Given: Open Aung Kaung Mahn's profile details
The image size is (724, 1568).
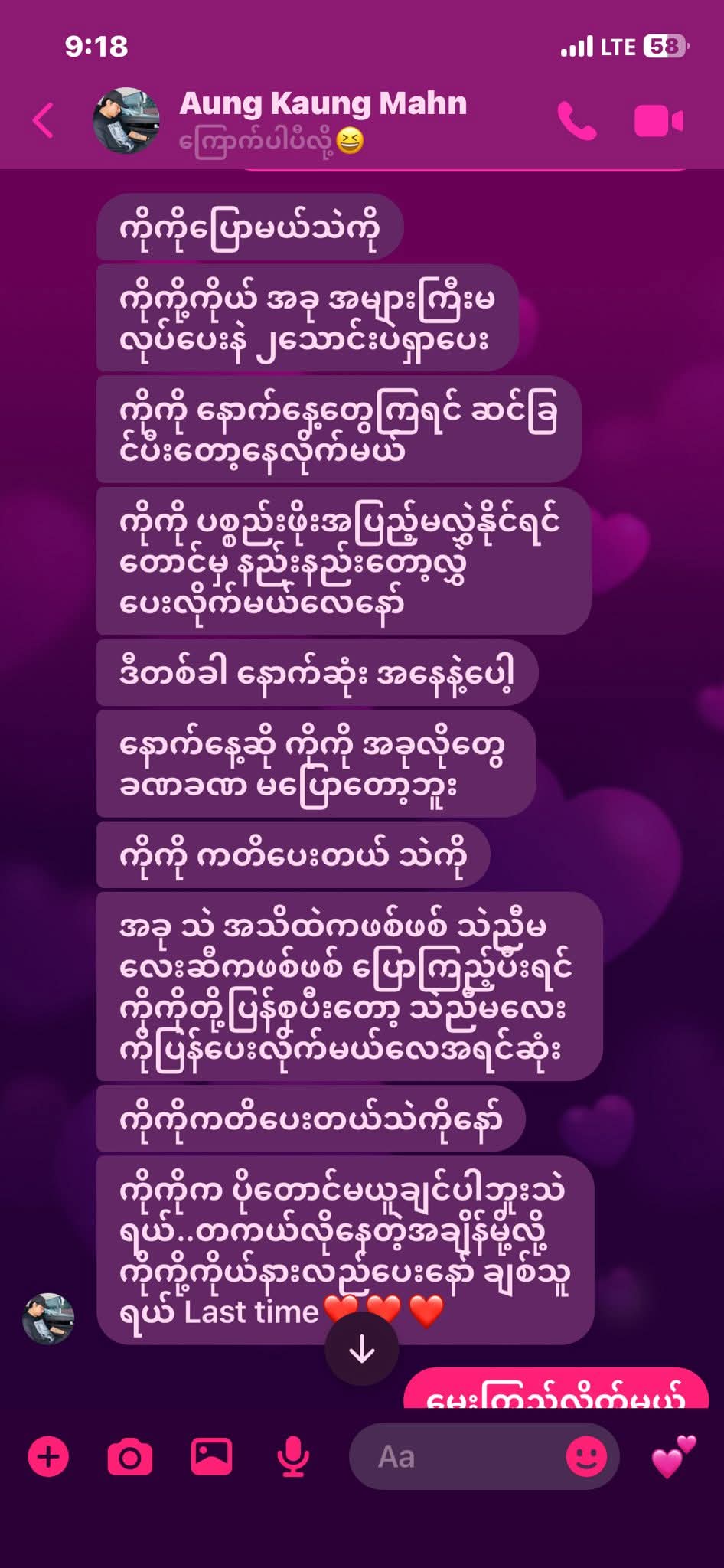Looking at the screenshot, I should (322, 104).
